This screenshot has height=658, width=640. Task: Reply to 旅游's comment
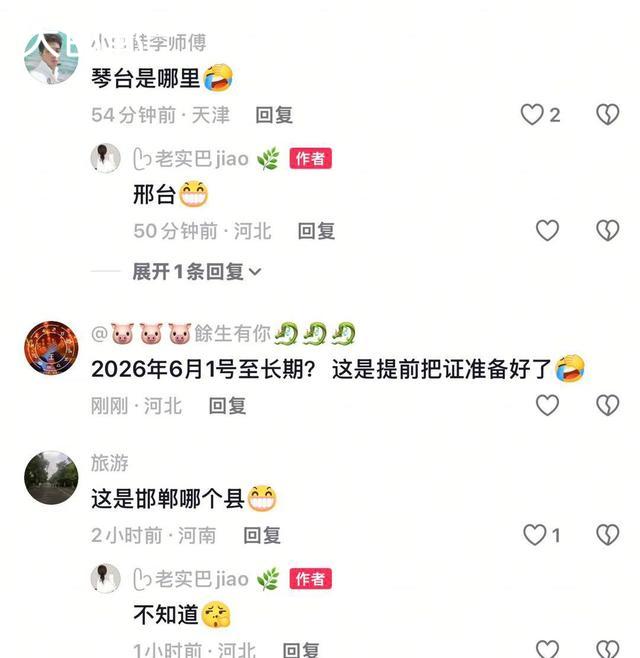click(262, 536)
